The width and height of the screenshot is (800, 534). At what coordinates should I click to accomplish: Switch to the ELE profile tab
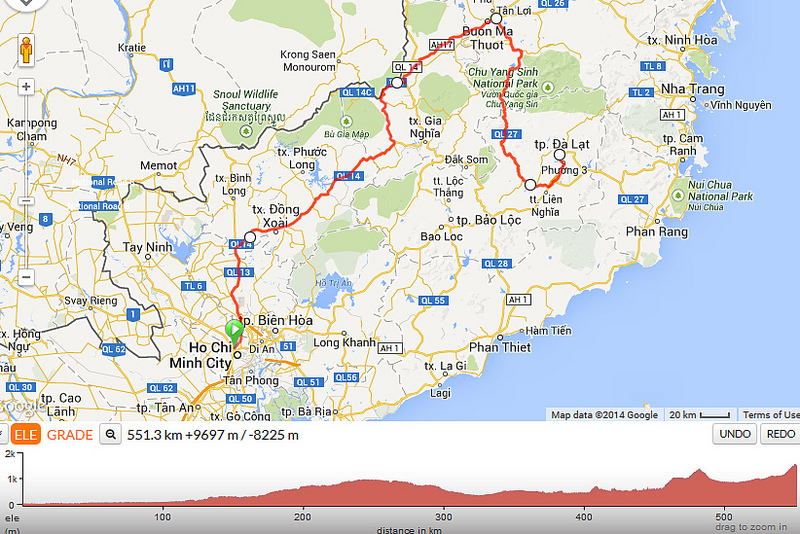click(x=25, y=434)
